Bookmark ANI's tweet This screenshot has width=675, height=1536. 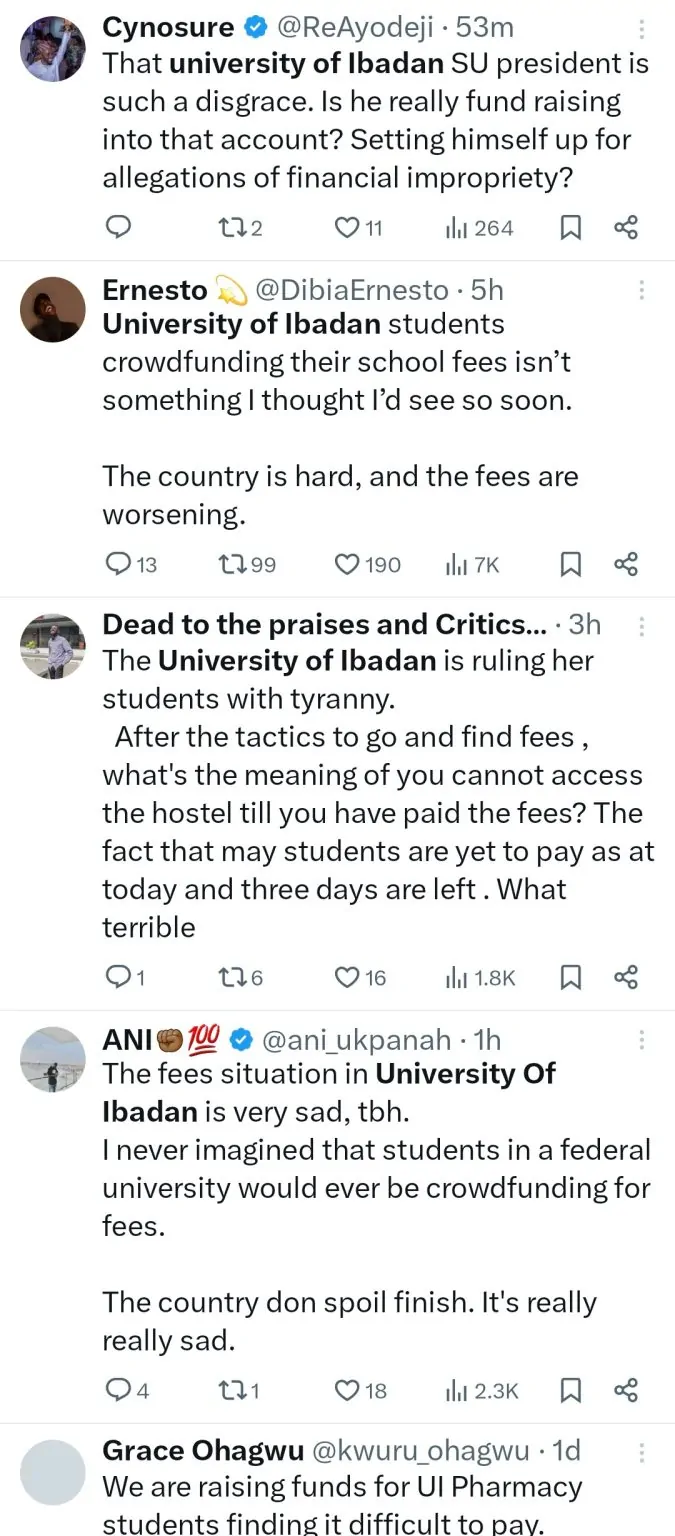pyautogui.click(x=570, y=1390)
